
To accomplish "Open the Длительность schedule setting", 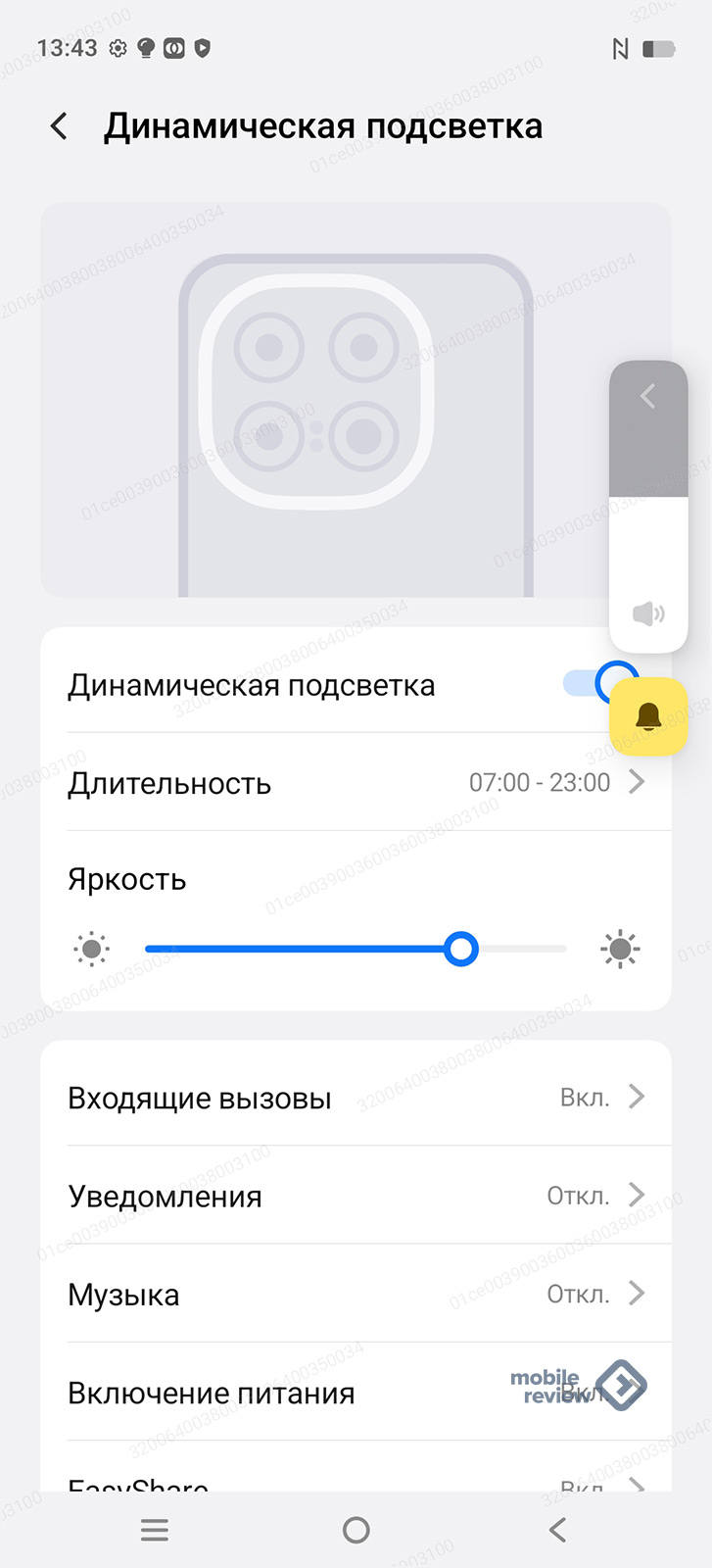I will coord(356,783).
